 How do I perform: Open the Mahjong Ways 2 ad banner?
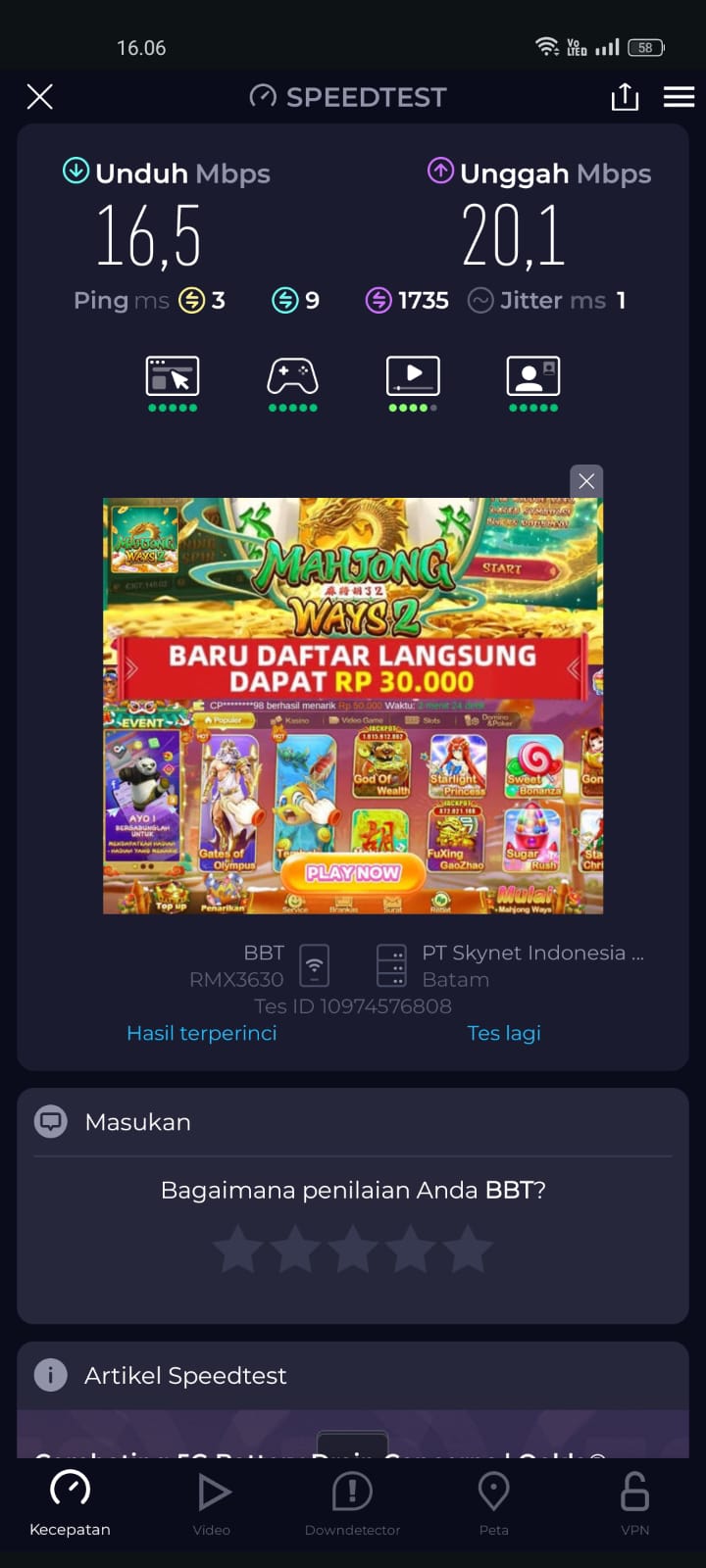tap(353, 706)
